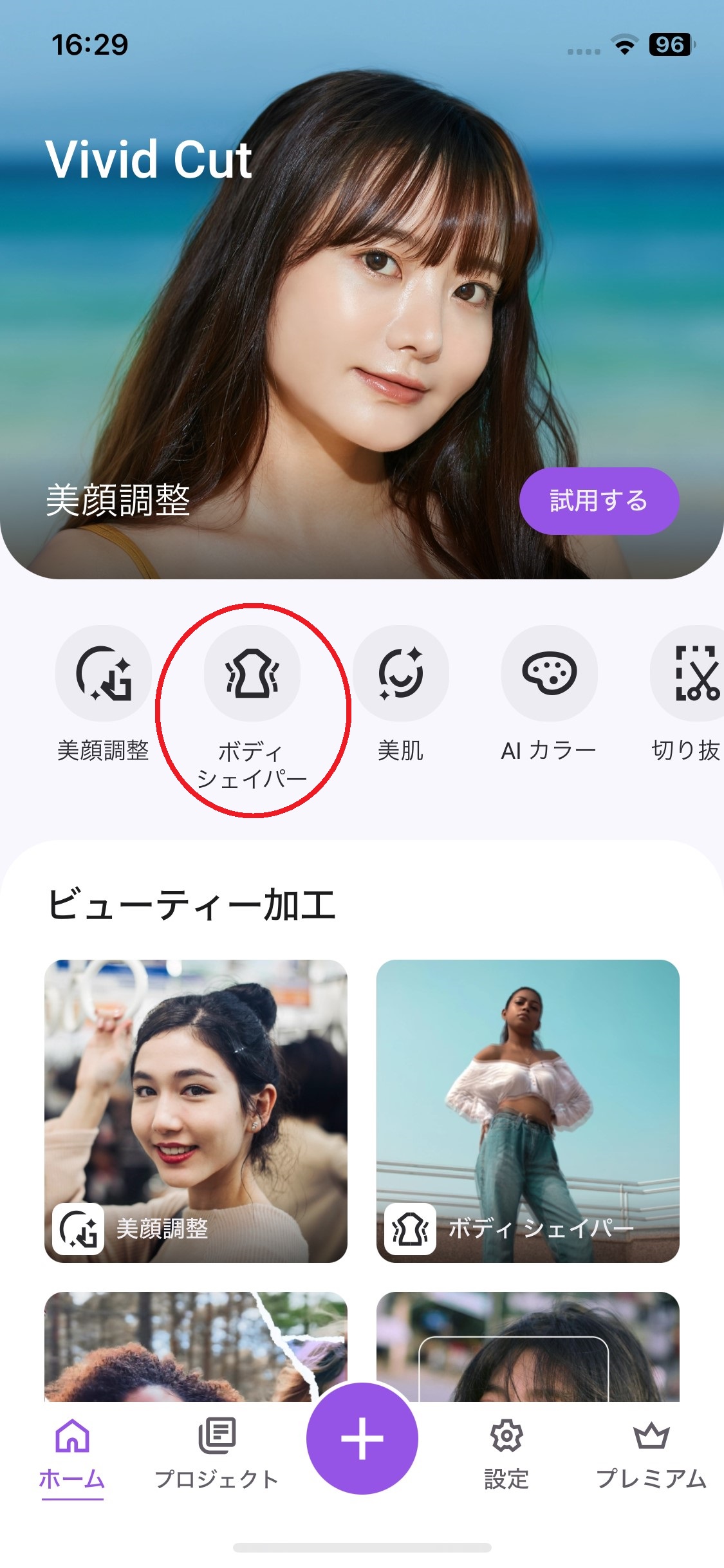Launch the AI カラー tool shortcut
This screenshot has height=1568, width=724.
[549, 673]
